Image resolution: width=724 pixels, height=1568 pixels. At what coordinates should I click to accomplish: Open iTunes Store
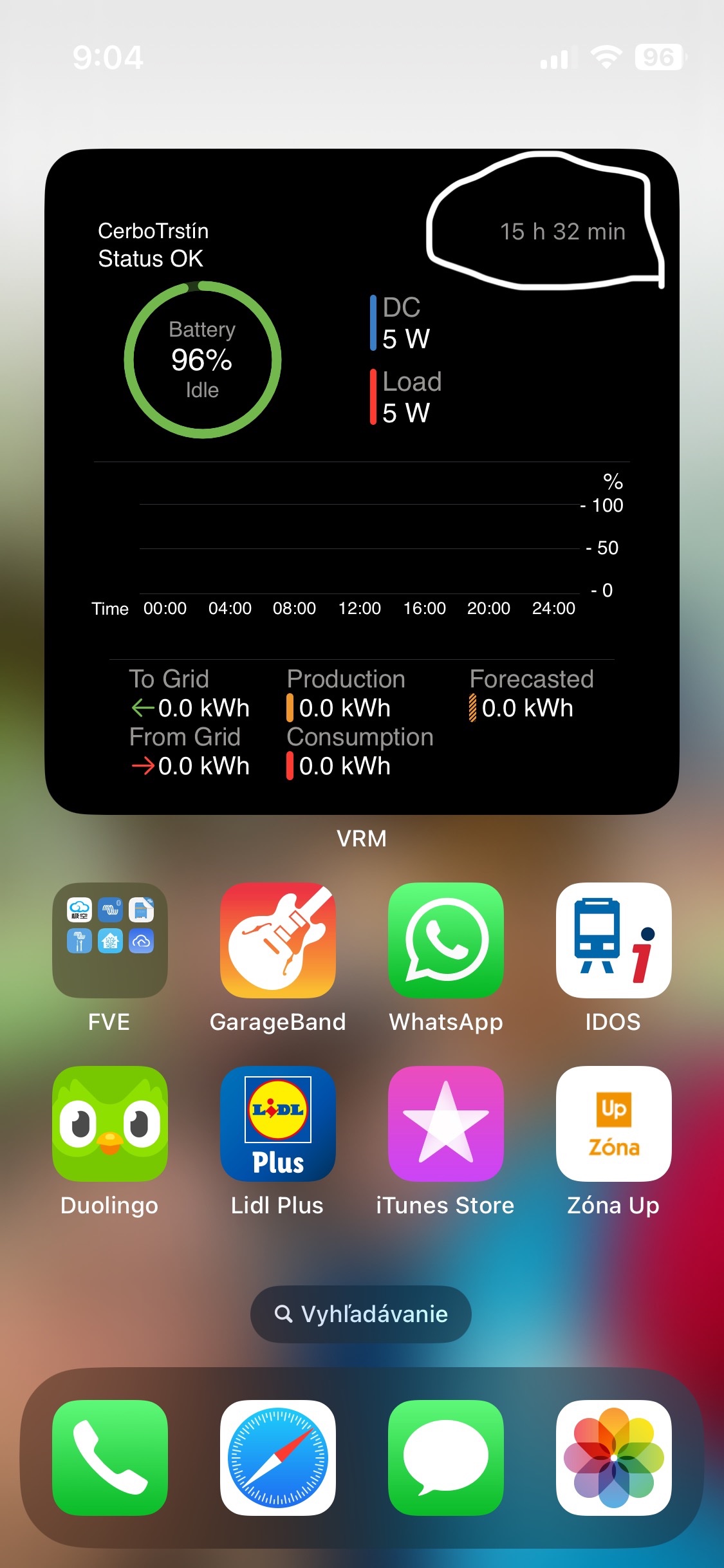tap(446, 1124)
